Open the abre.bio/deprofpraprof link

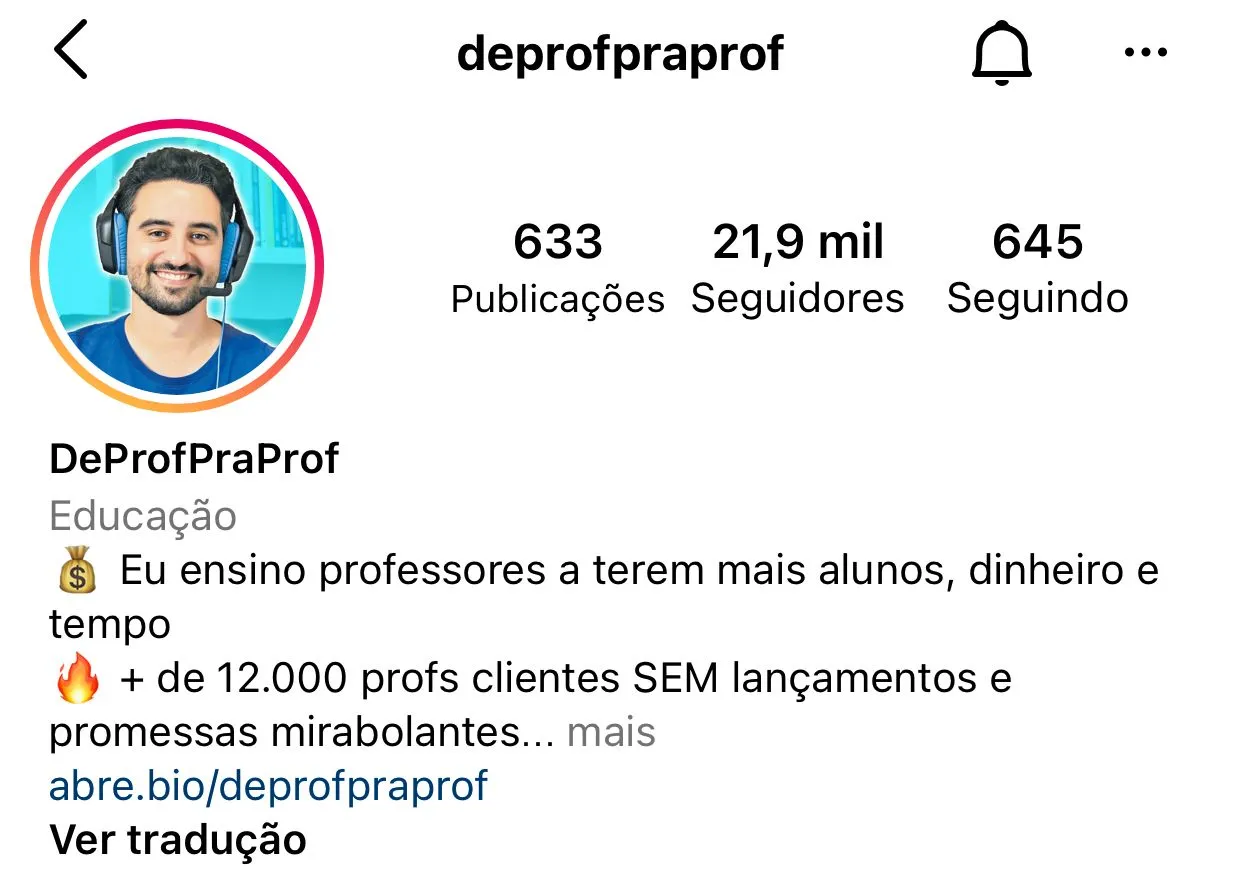point(268,786)
